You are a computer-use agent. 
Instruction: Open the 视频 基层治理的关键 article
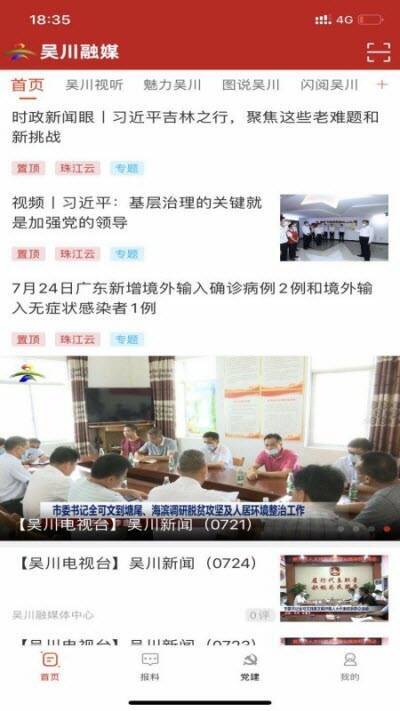[x=137, y=213]
